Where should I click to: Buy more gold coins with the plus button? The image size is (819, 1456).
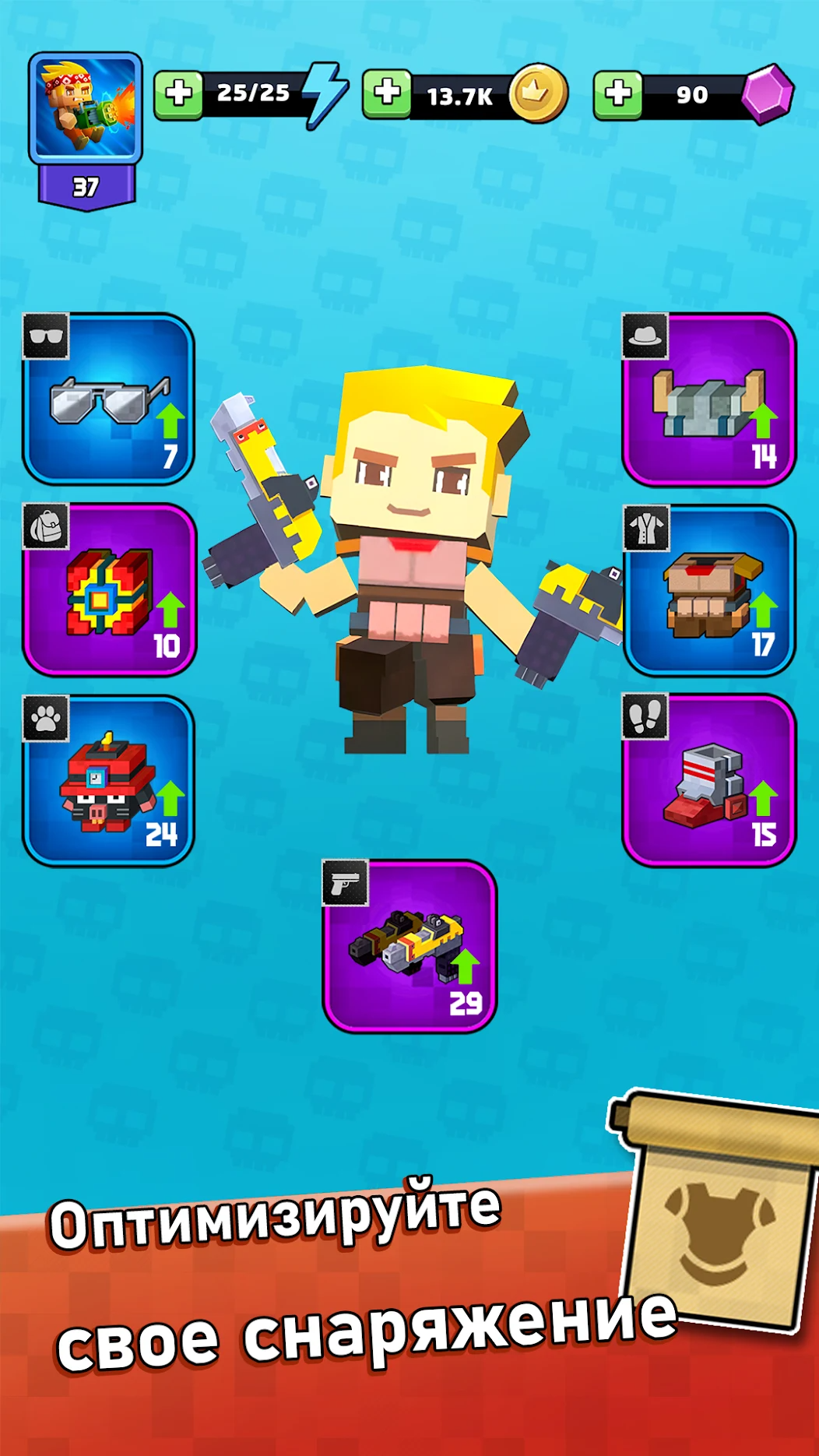[387, 94]
